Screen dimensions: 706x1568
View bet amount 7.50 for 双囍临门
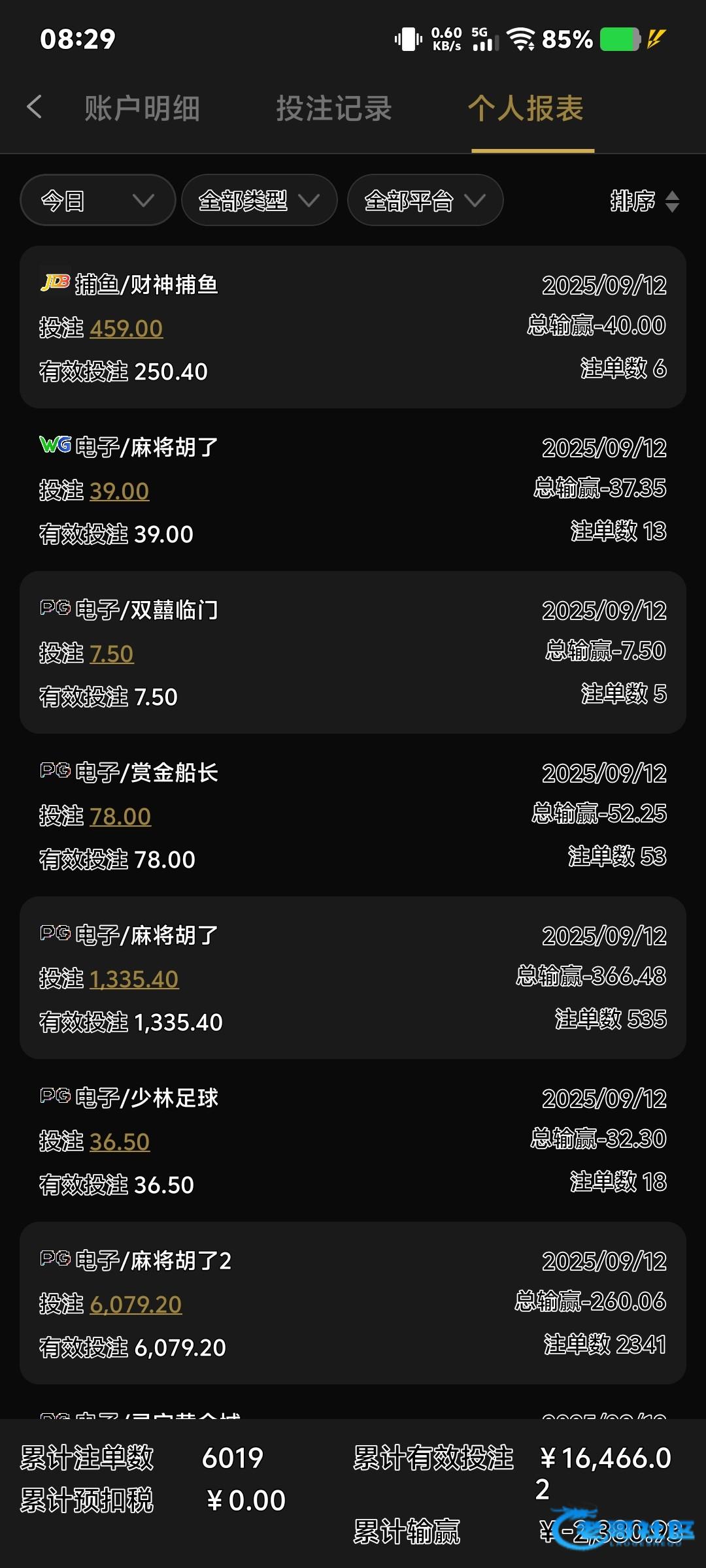click(112, 653)
